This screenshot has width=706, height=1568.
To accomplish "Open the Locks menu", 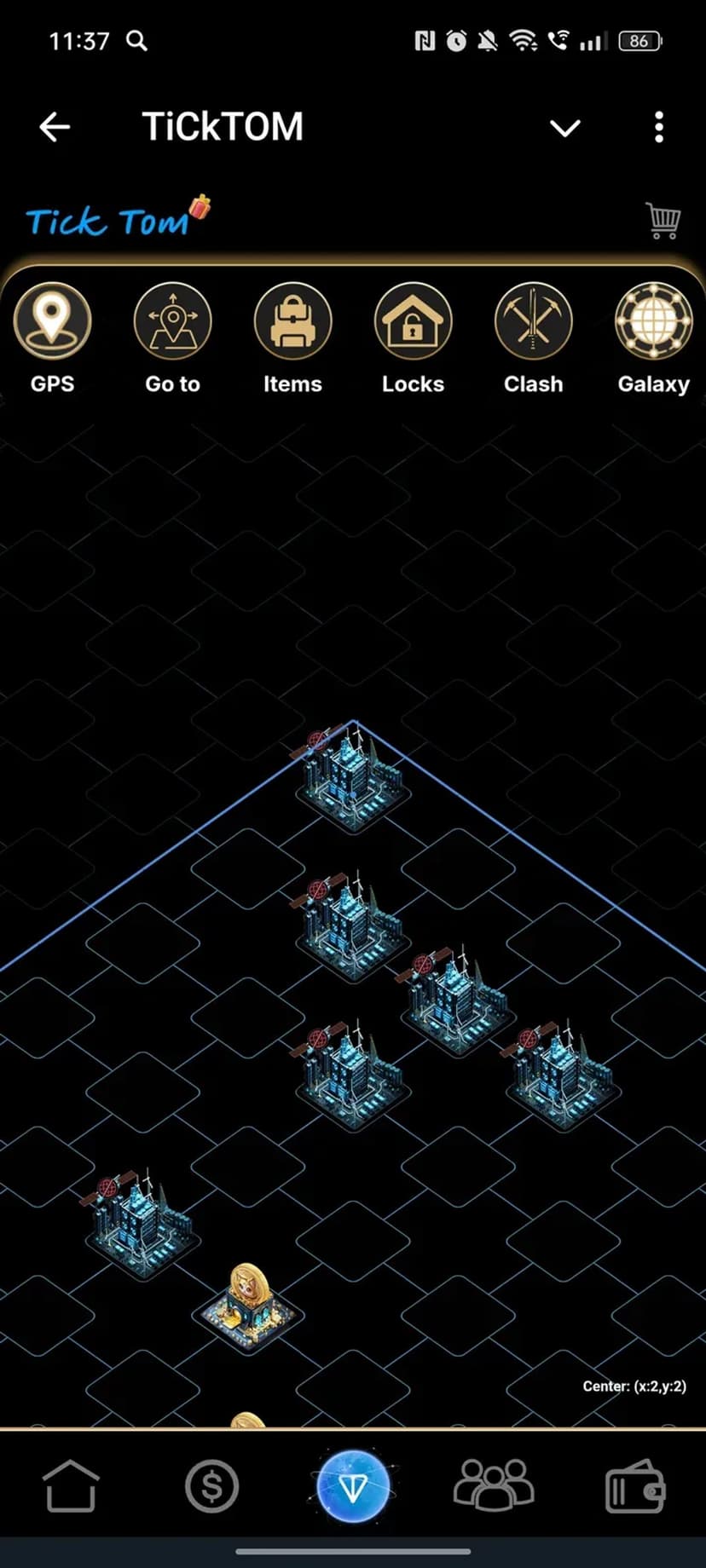I will (413, 321).
